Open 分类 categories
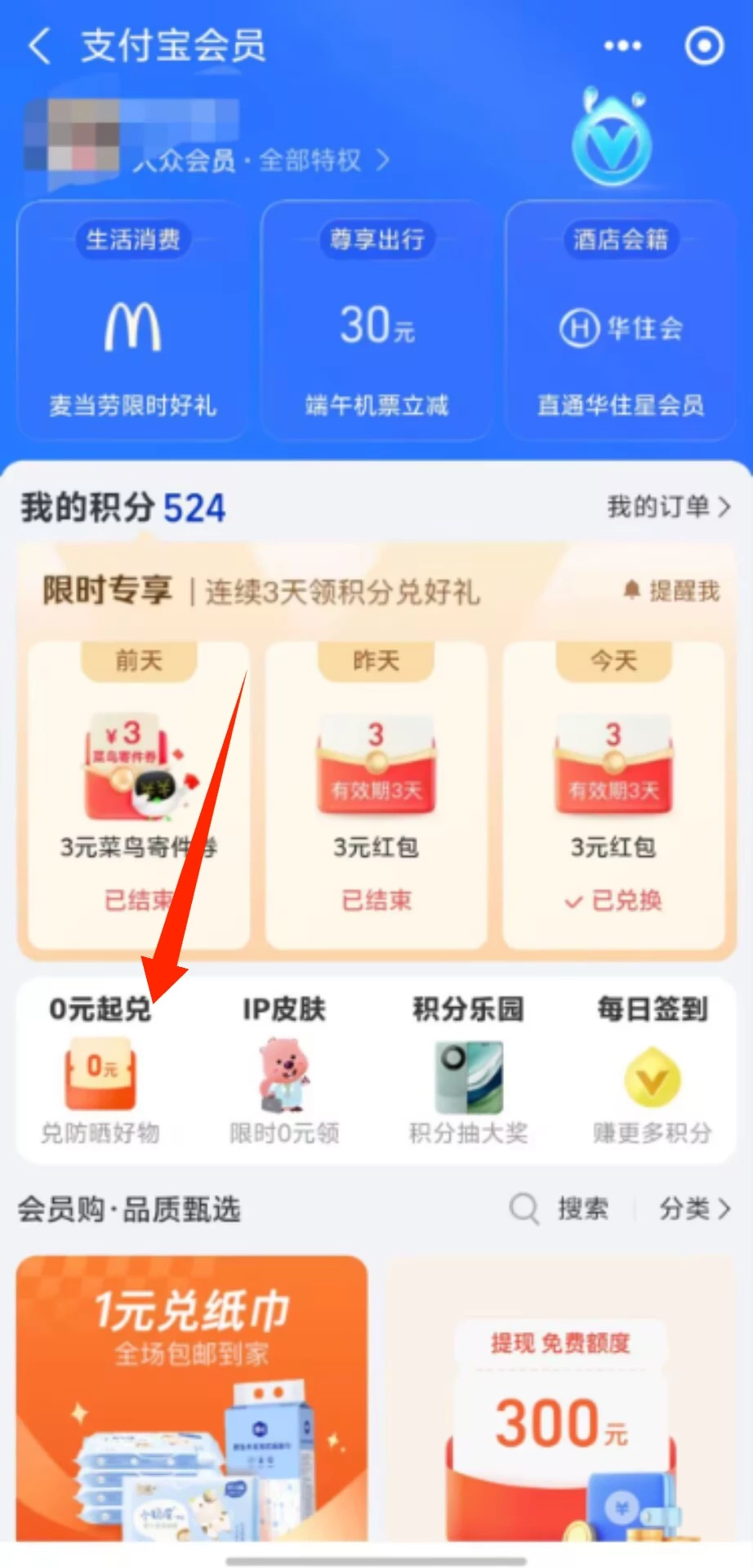The width and height of the screenshot is (753, 1568). [x=694, y=1209]
